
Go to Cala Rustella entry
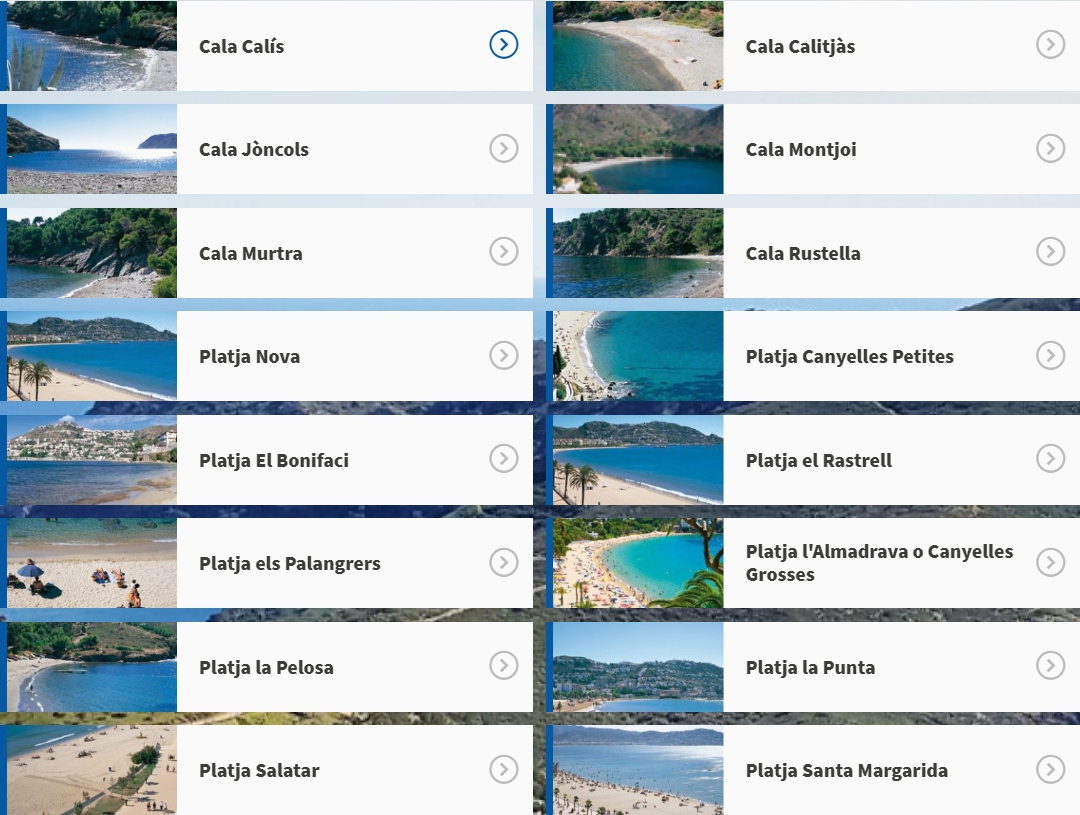(x=803, y=253)
